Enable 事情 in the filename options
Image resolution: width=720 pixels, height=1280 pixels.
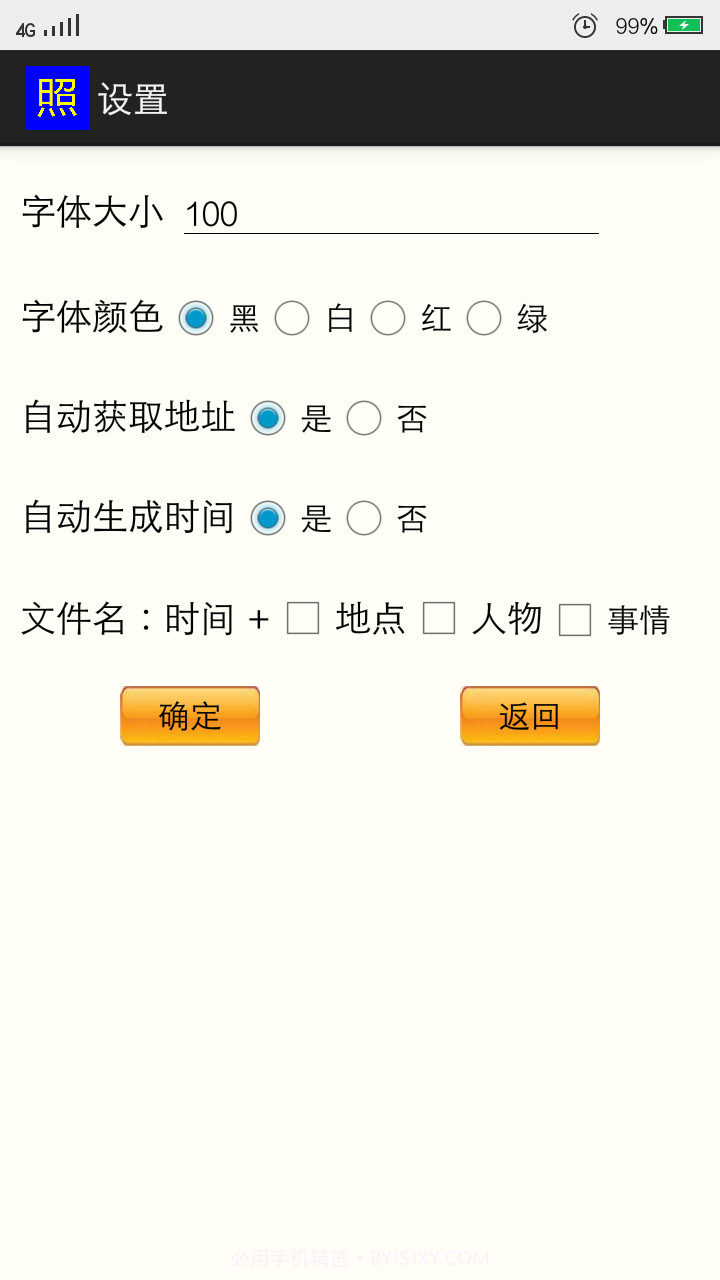pyautogui.click(x=575, y=620)
